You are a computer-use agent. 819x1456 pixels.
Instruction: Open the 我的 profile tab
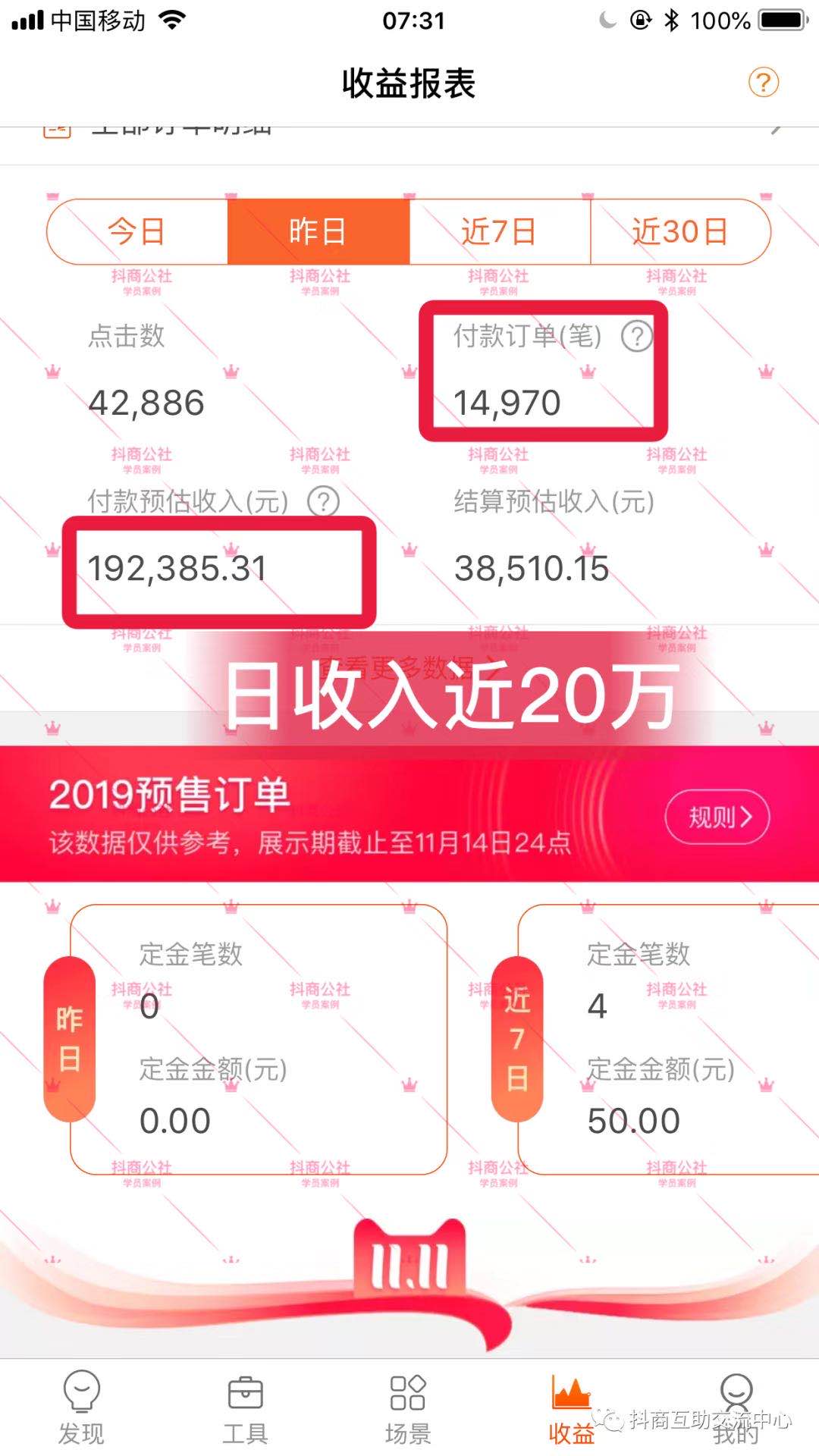click(x=735, y=1407)
